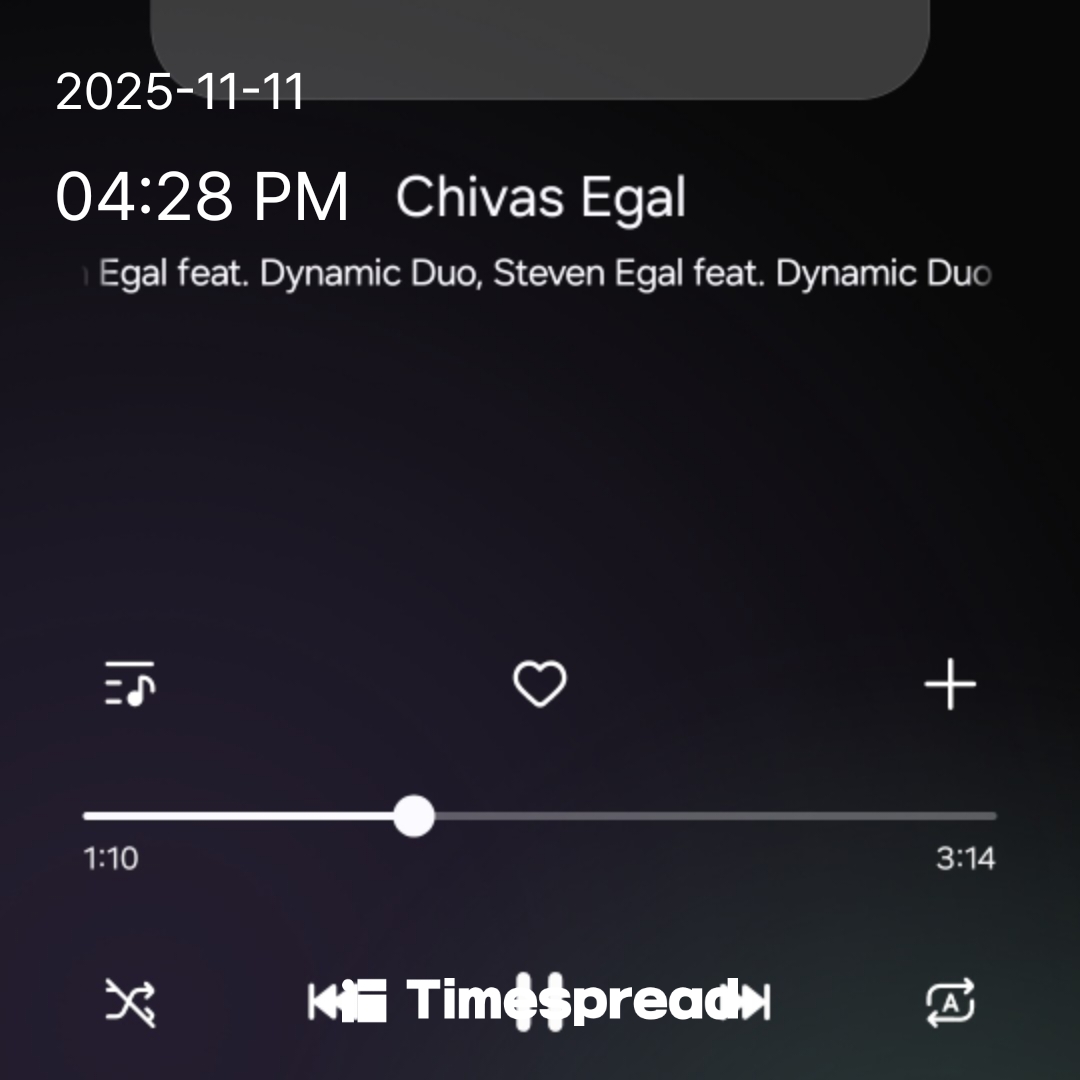
Task: Like the song Chivas Egal
Action: (x=540, y=684)
